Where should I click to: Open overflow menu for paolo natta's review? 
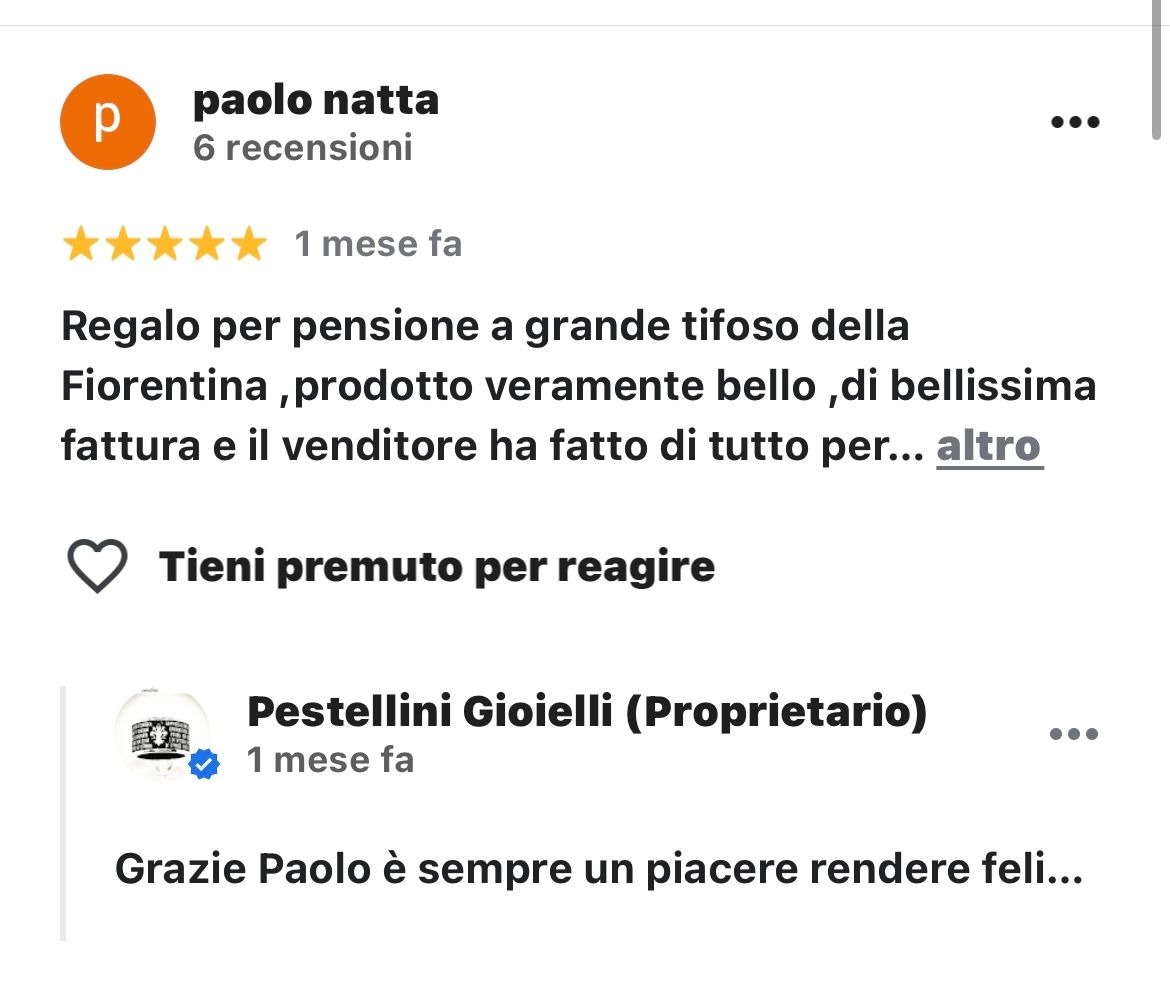(x=1075, y=123)
